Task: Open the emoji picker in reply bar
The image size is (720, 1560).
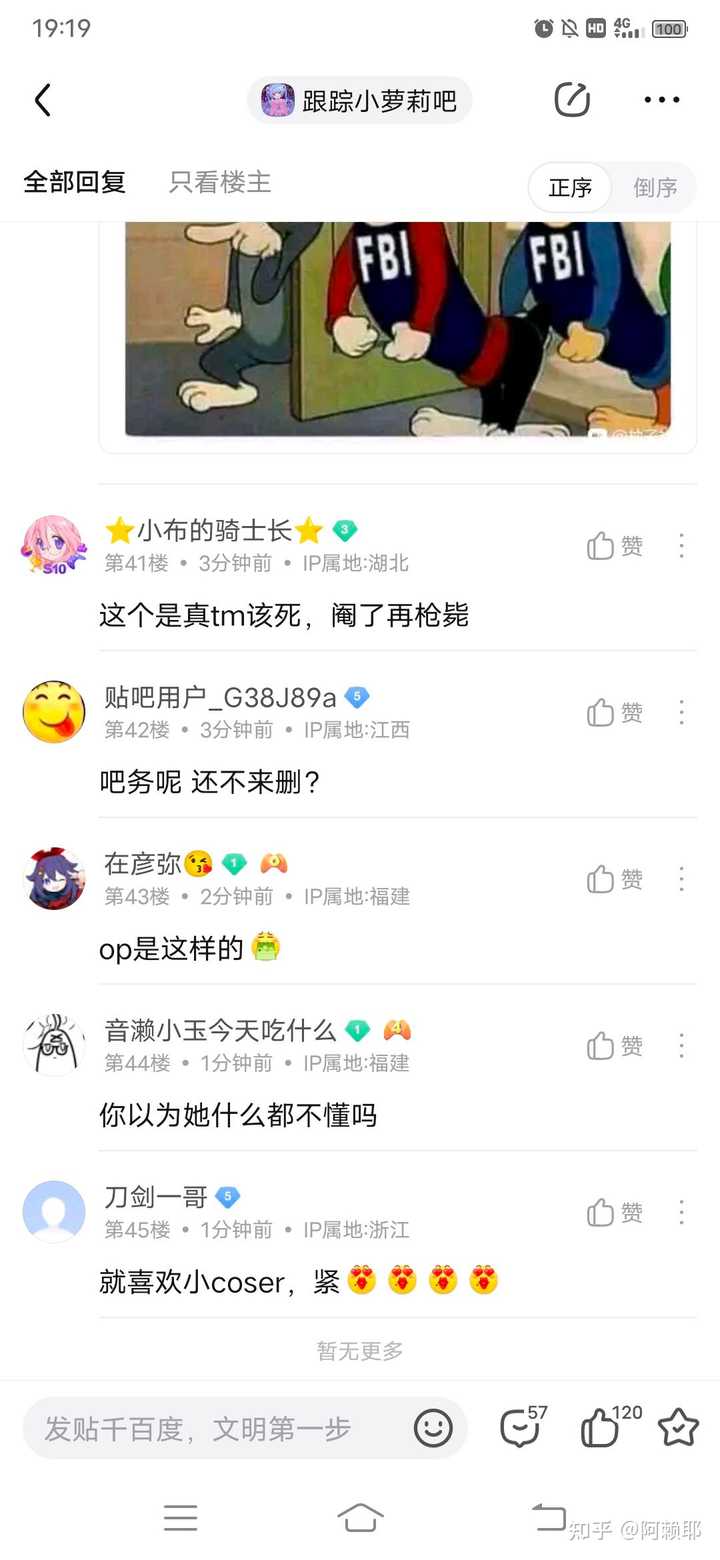Action: (433, 1428)
